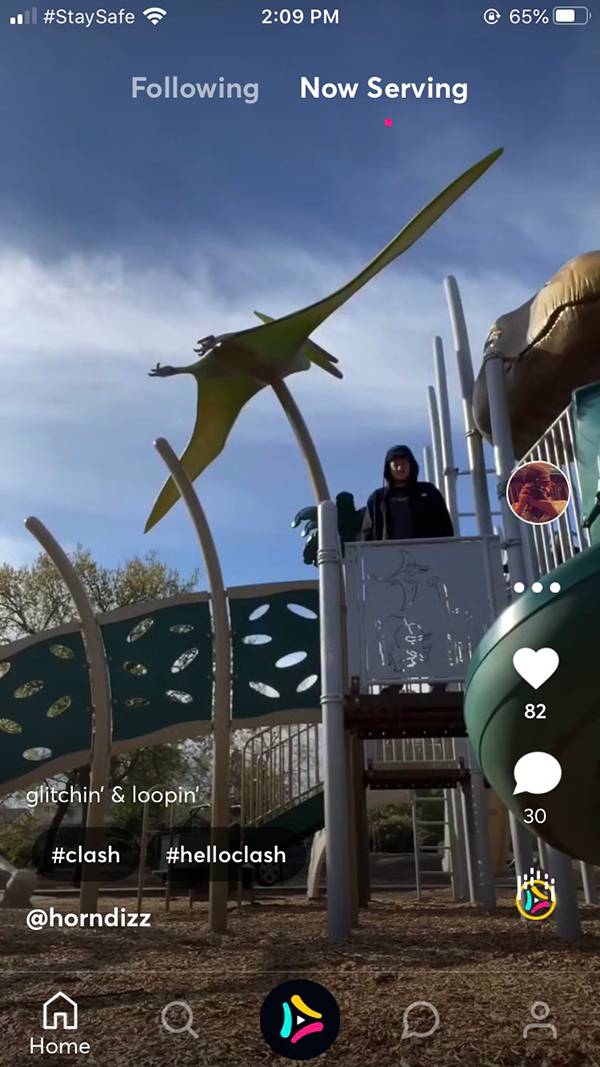Switch to the Following feed
600x1067 pixels.
(195, 89)
